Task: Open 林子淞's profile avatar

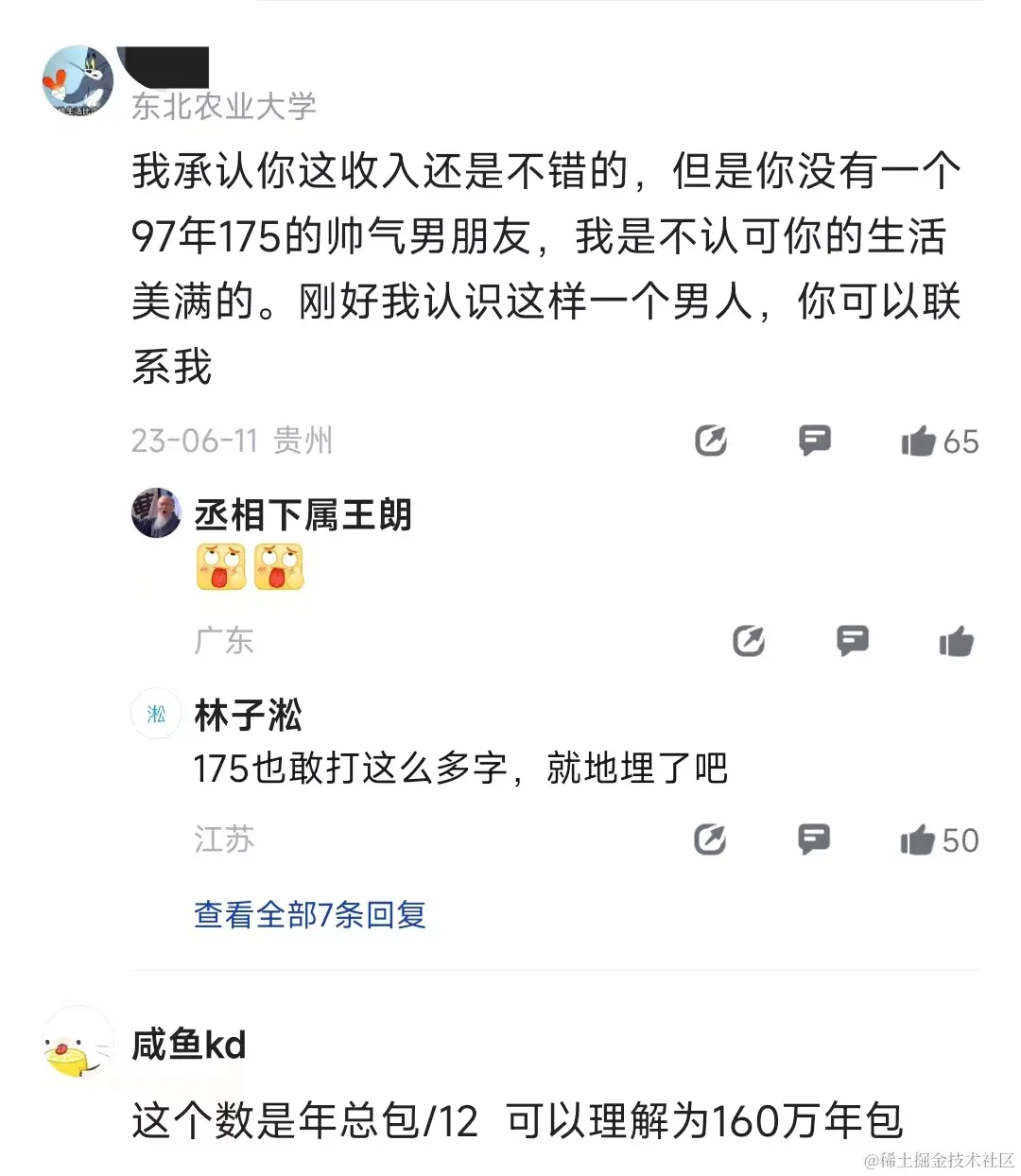Action: tap(156, 714)
